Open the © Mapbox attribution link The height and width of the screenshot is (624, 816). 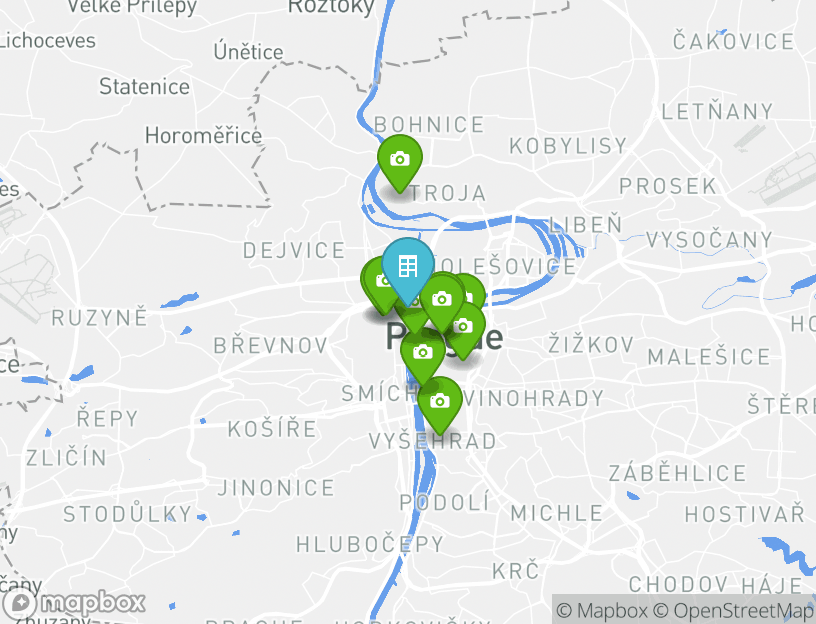(x=601, y=610)
